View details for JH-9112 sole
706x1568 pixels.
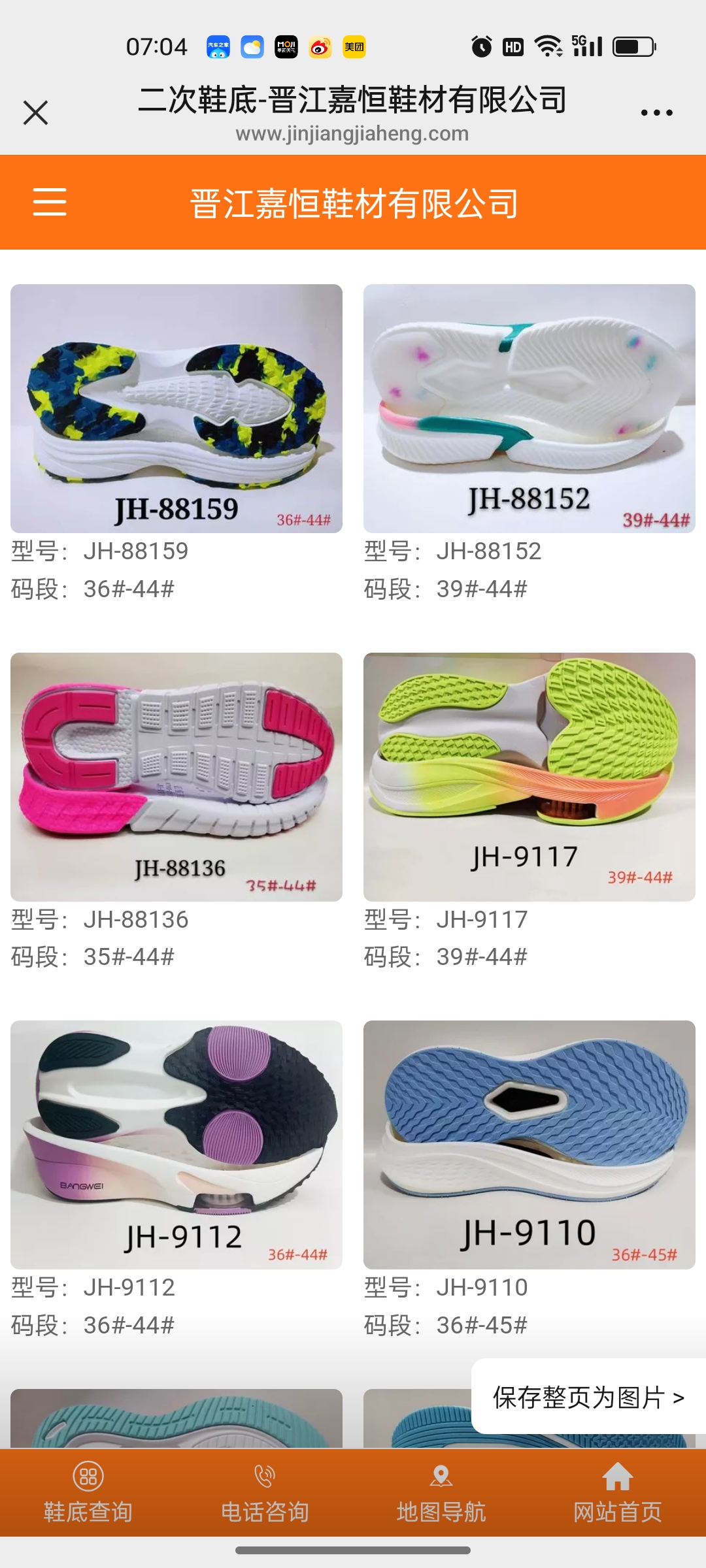coord(176,1145)
